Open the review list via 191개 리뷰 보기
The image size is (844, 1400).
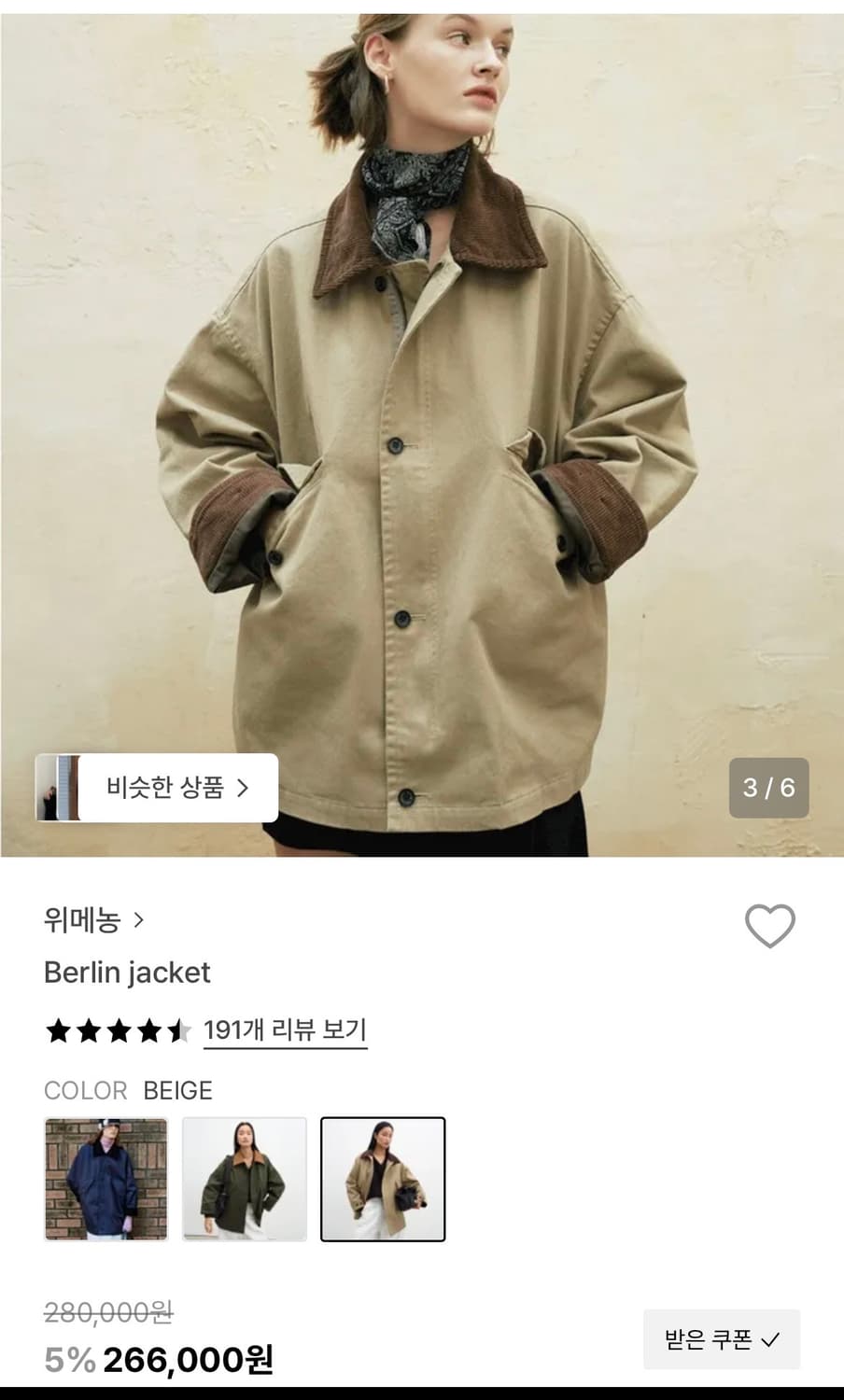pos(284,1029)
